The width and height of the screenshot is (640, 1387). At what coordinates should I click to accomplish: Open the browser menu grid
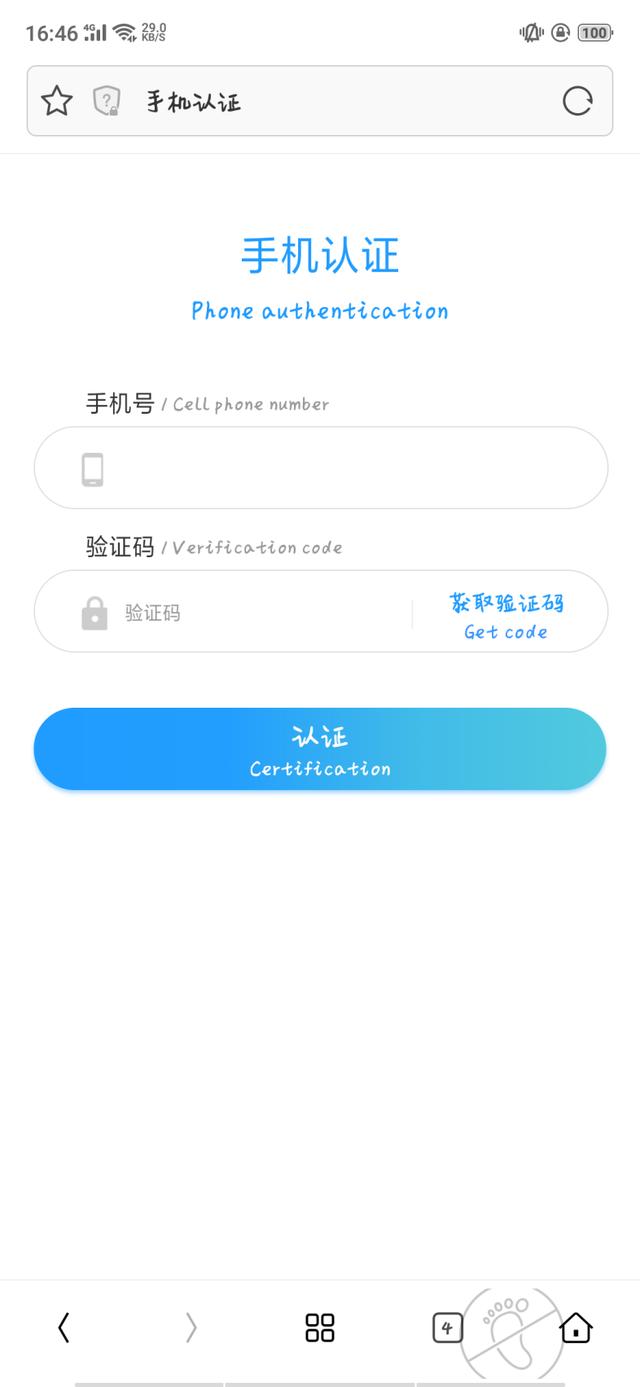pos(320,1327)
